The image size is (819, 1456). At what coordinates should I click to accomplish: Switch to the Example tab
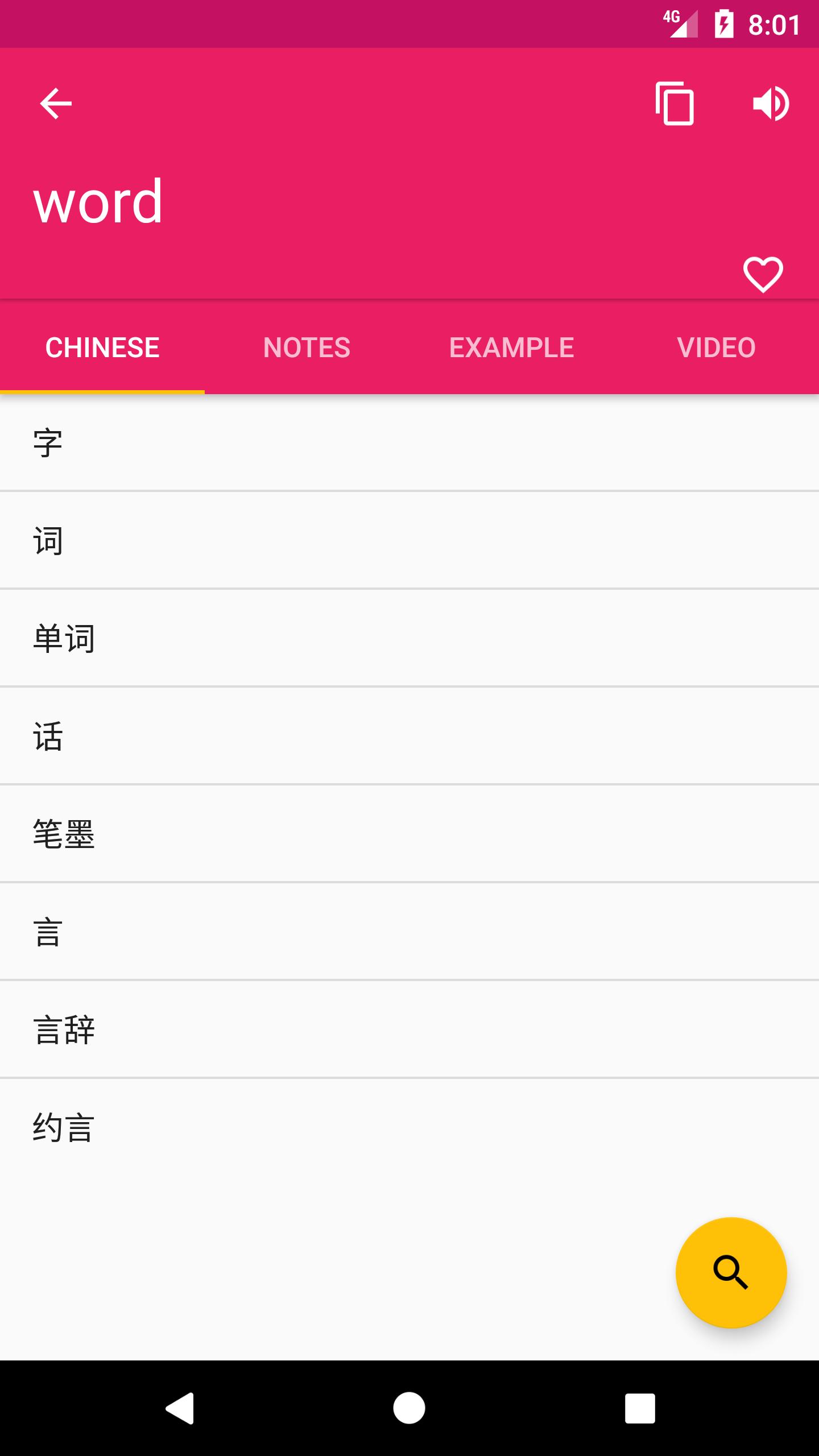click(512, 348)
